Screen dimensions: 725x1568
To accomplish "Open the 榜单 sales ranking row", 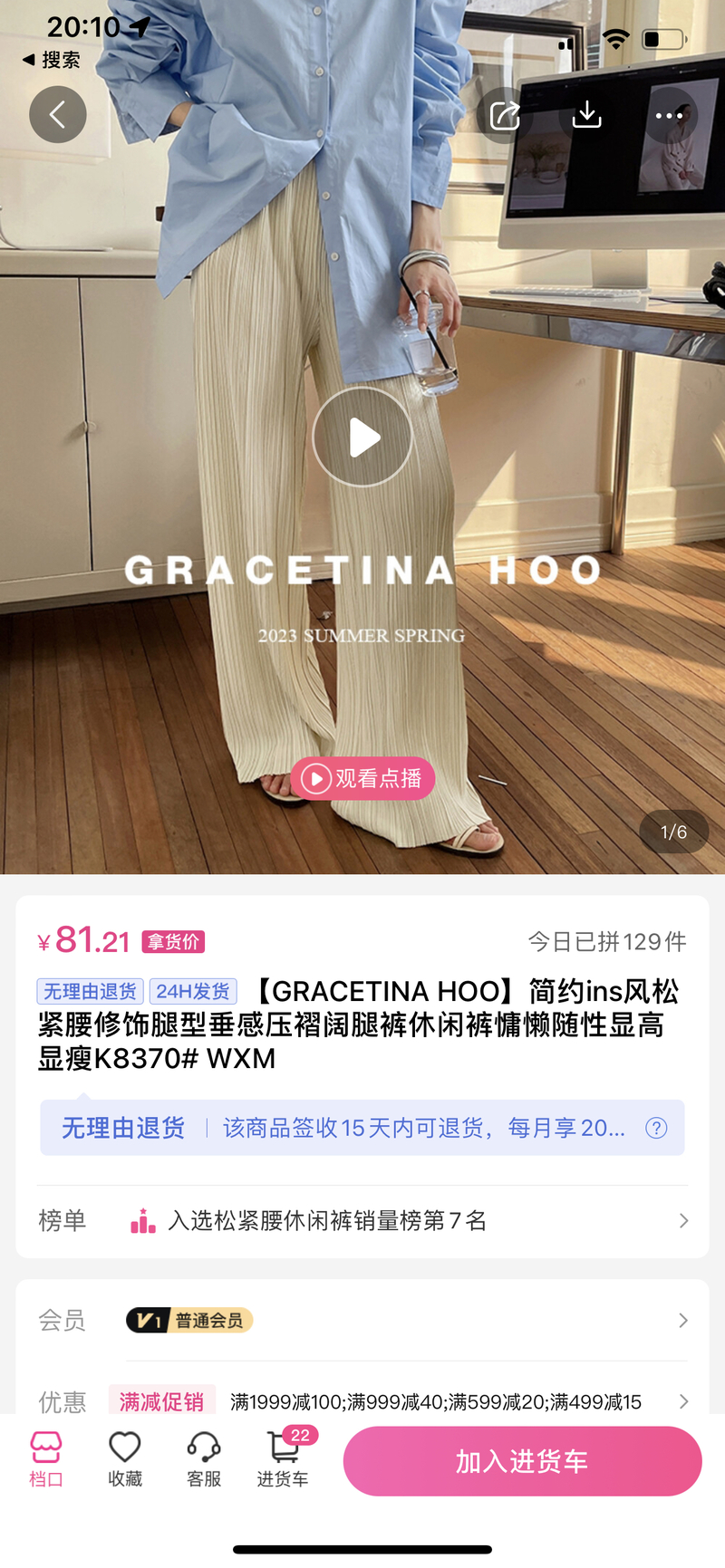I will coord(362,1221).
